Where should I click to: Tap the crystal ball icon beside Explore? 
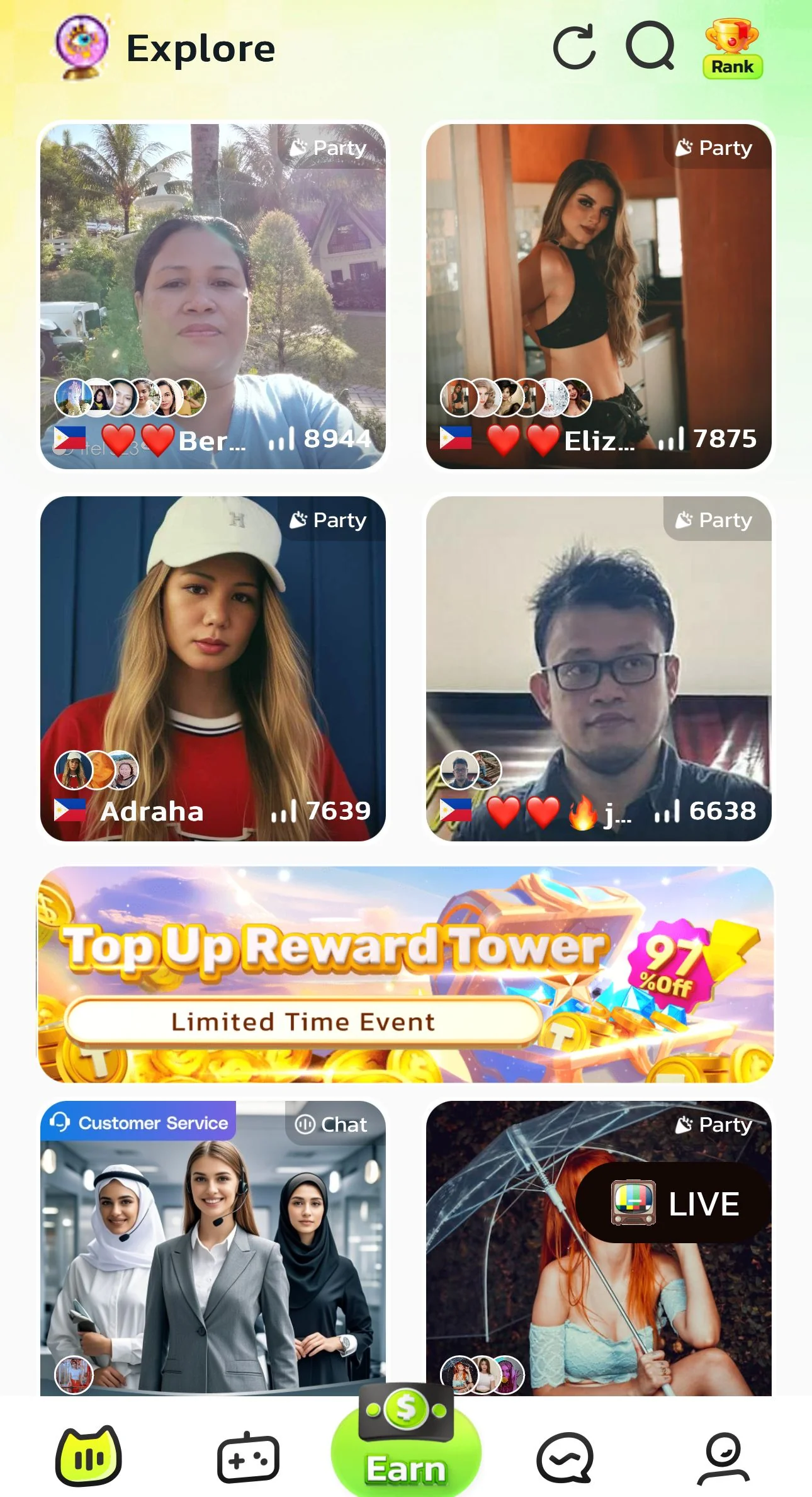82,47
